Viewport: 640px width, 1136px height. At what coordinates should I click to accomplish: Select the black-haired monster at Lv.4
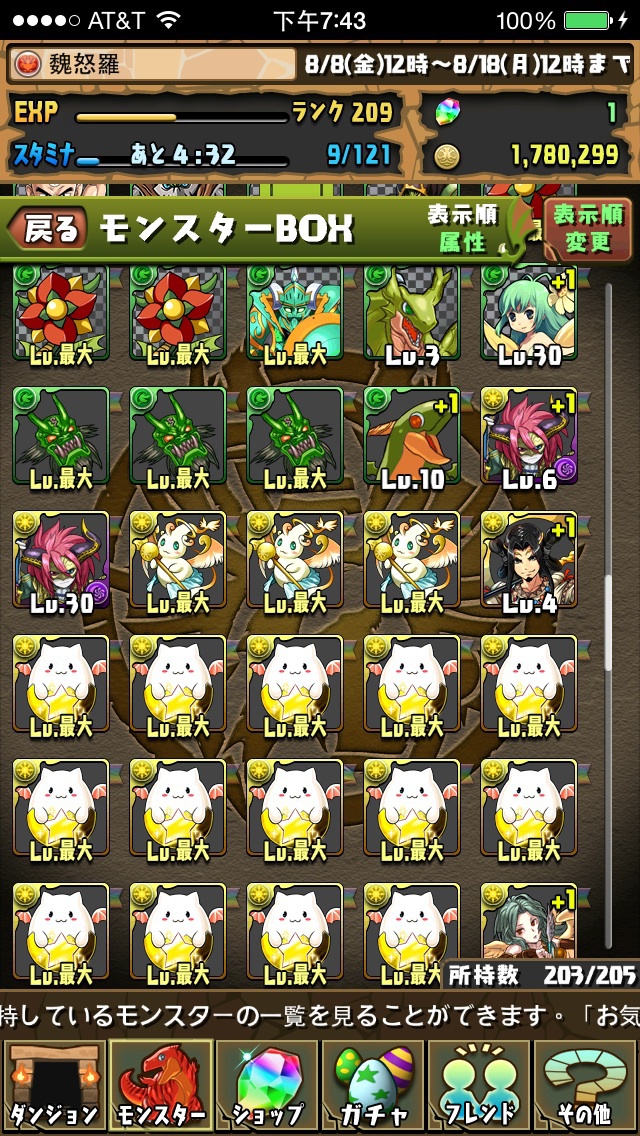pos(528,560)
